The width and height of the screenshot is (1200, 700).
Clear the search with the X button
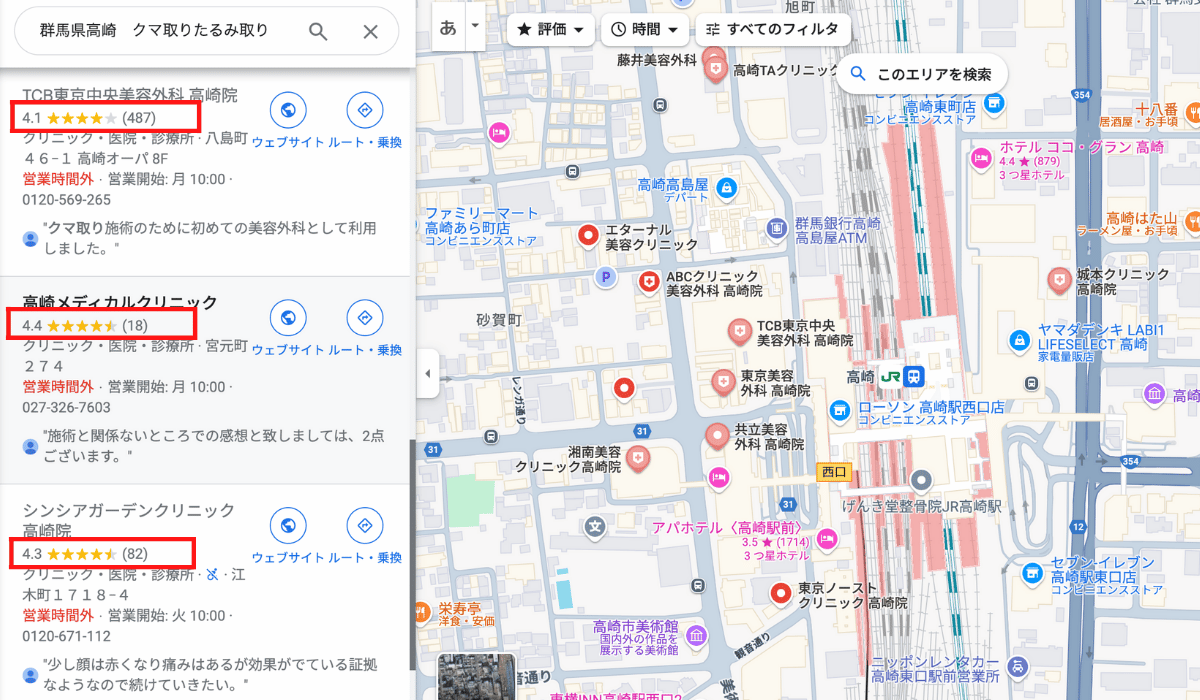(370, 32)
